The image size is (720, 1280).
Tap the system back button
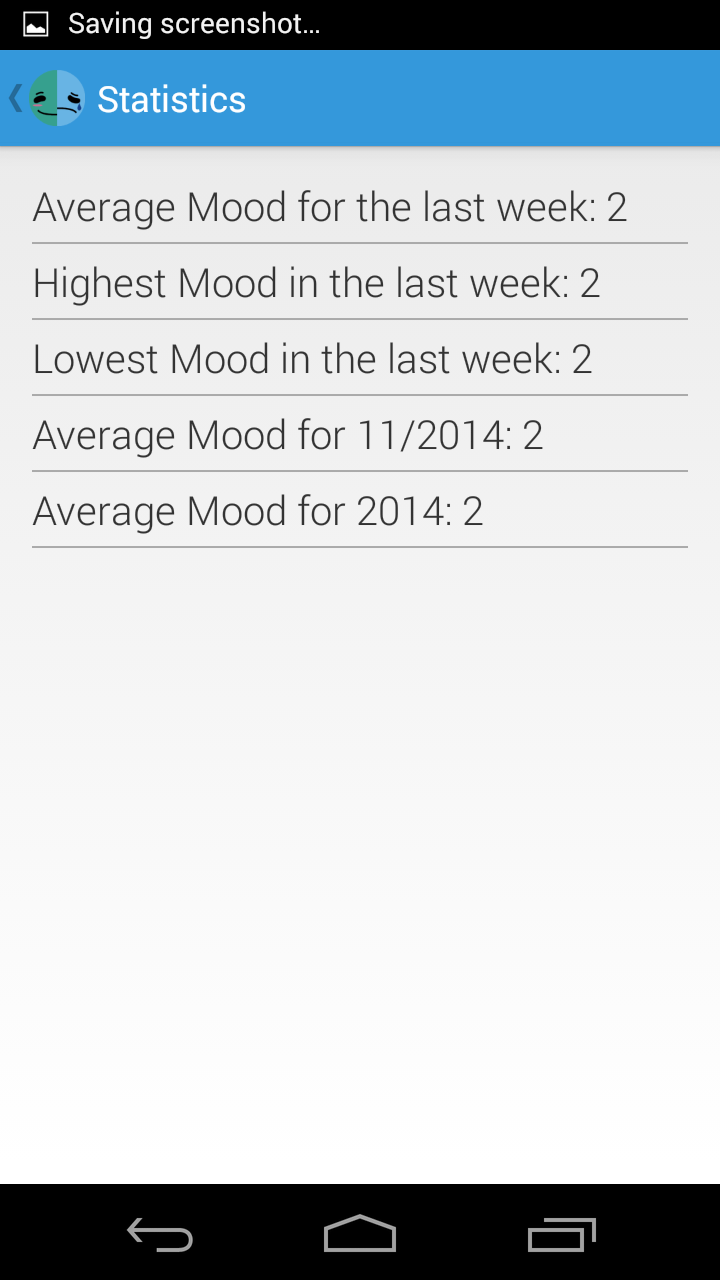[160, 1235]
